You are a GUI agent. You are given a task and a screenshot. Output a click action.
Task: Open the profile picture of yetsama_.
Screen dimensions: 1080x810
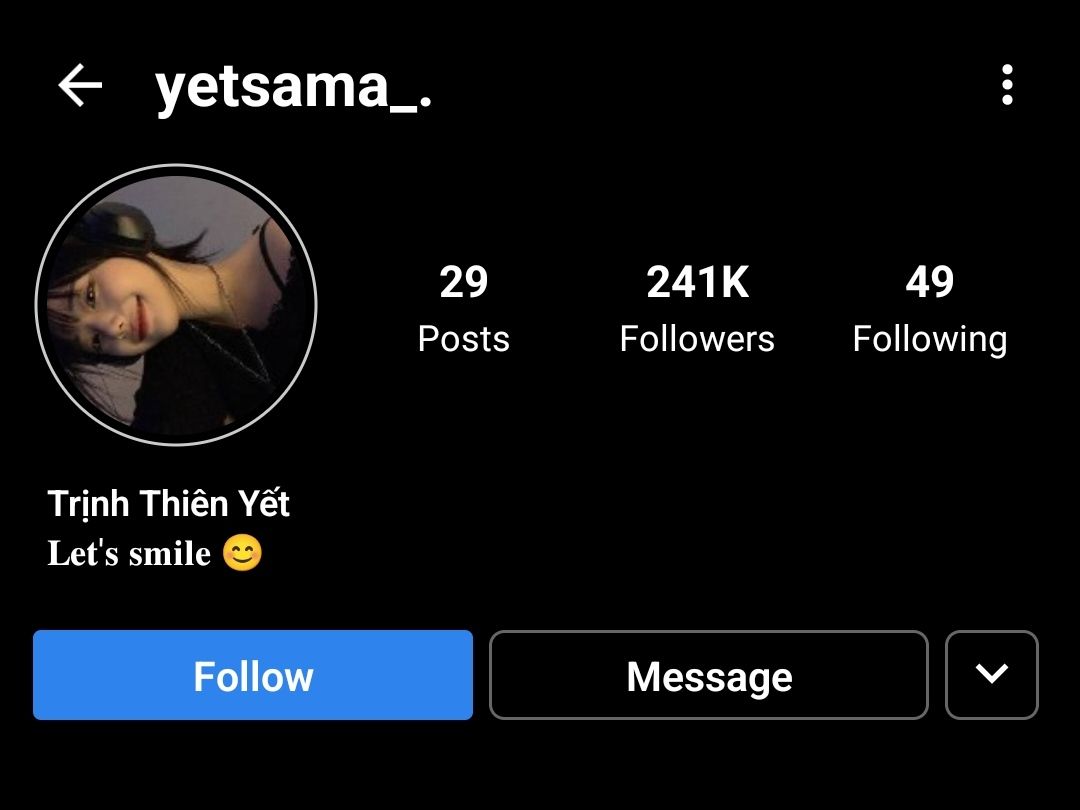pyautogui.click(x=176, y=304)
